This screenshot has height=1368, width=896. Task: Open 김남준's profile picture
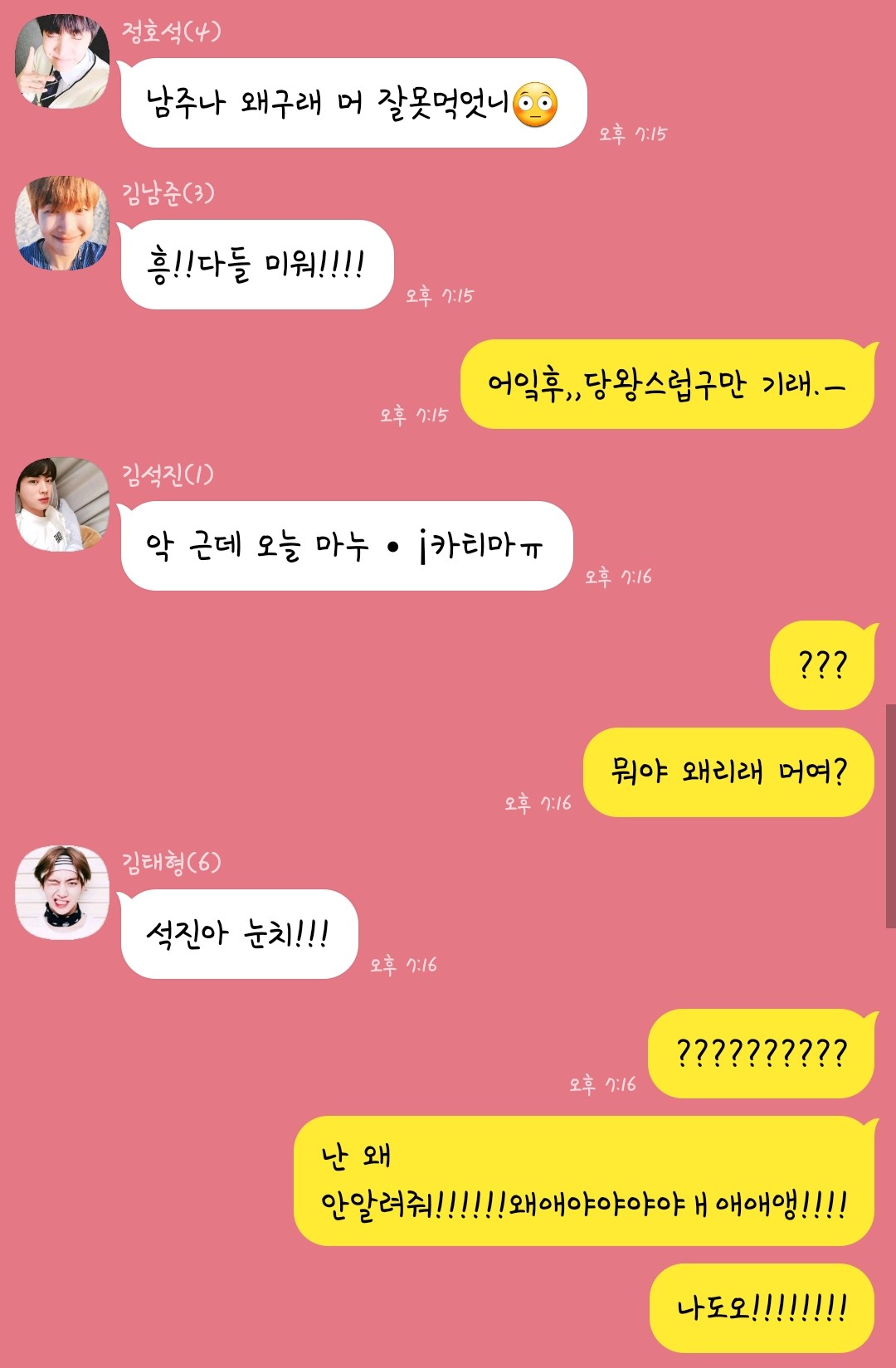pos(62,222)
